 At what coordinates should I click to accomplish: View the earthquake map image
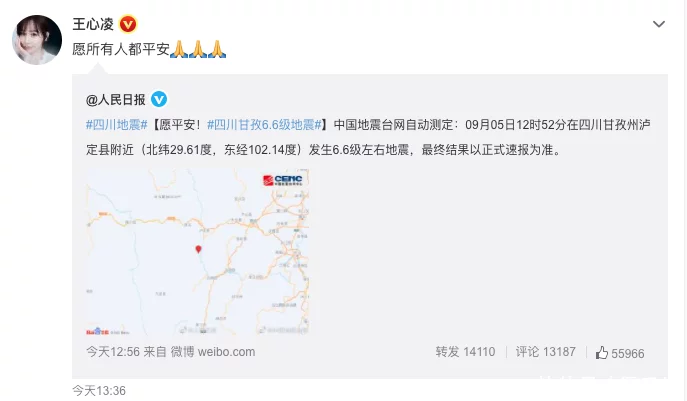(197, 251)
